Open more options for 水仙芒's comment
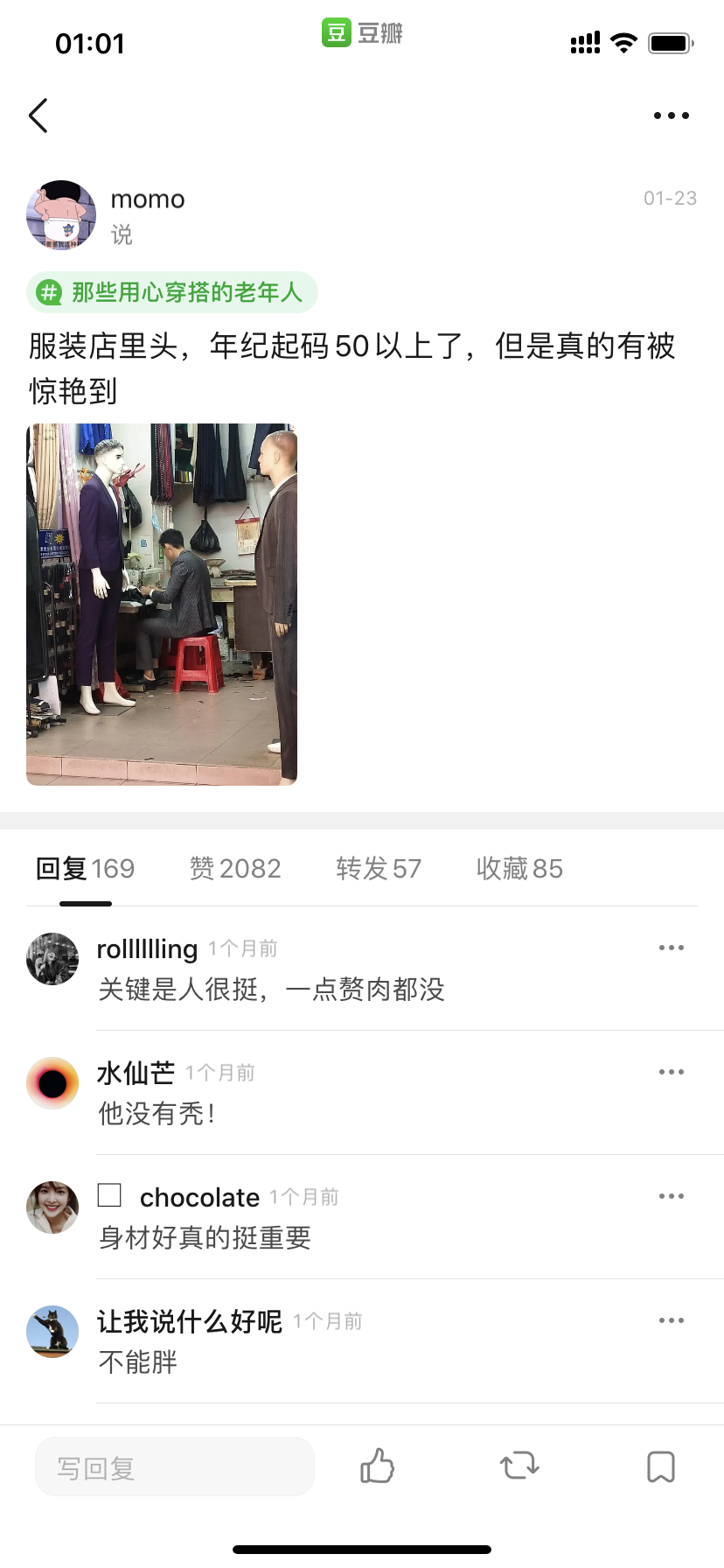The image size is (724, 1568). click(x=671, y=1072)
